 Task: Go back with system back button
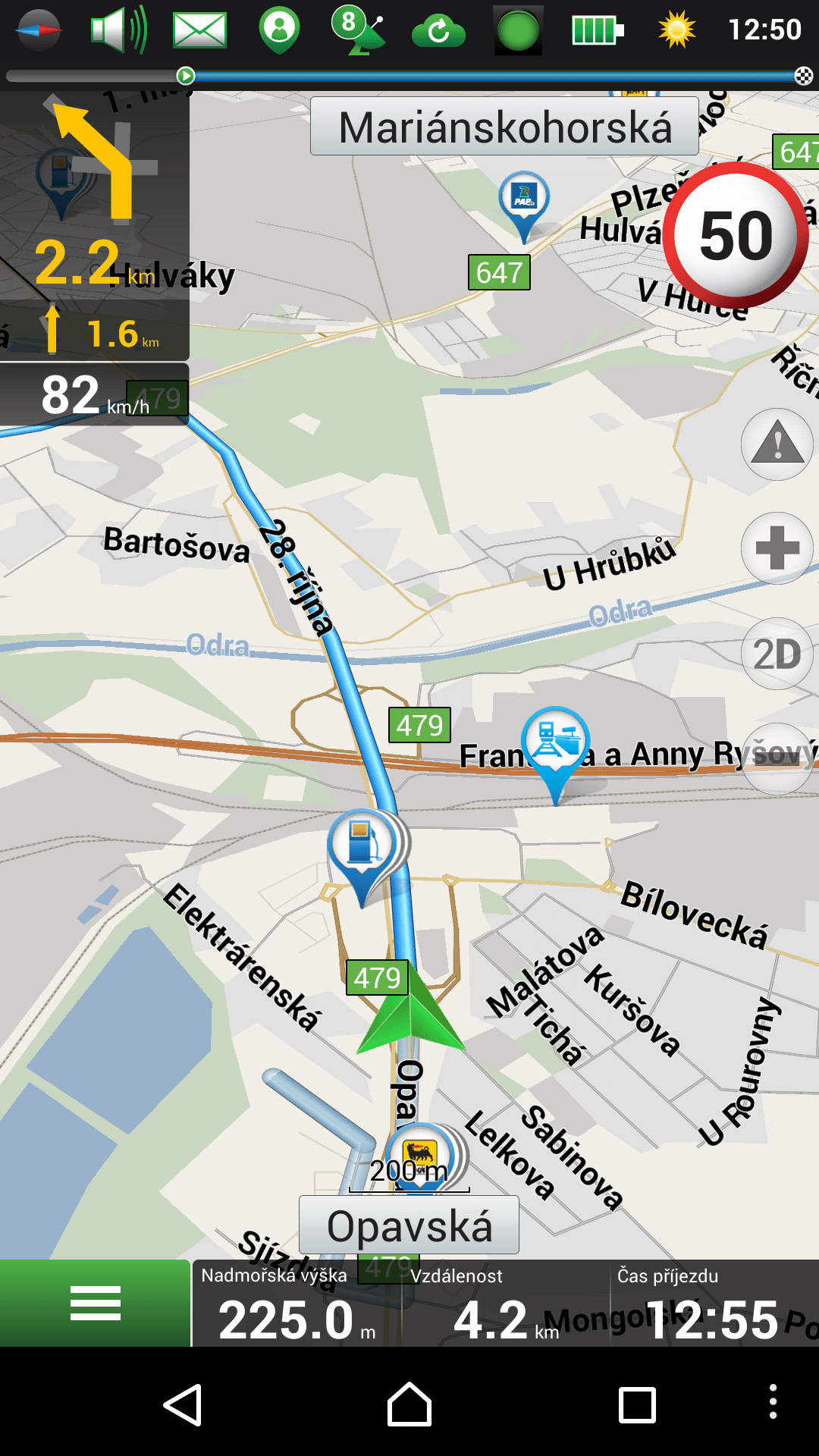click(183, 1404)
